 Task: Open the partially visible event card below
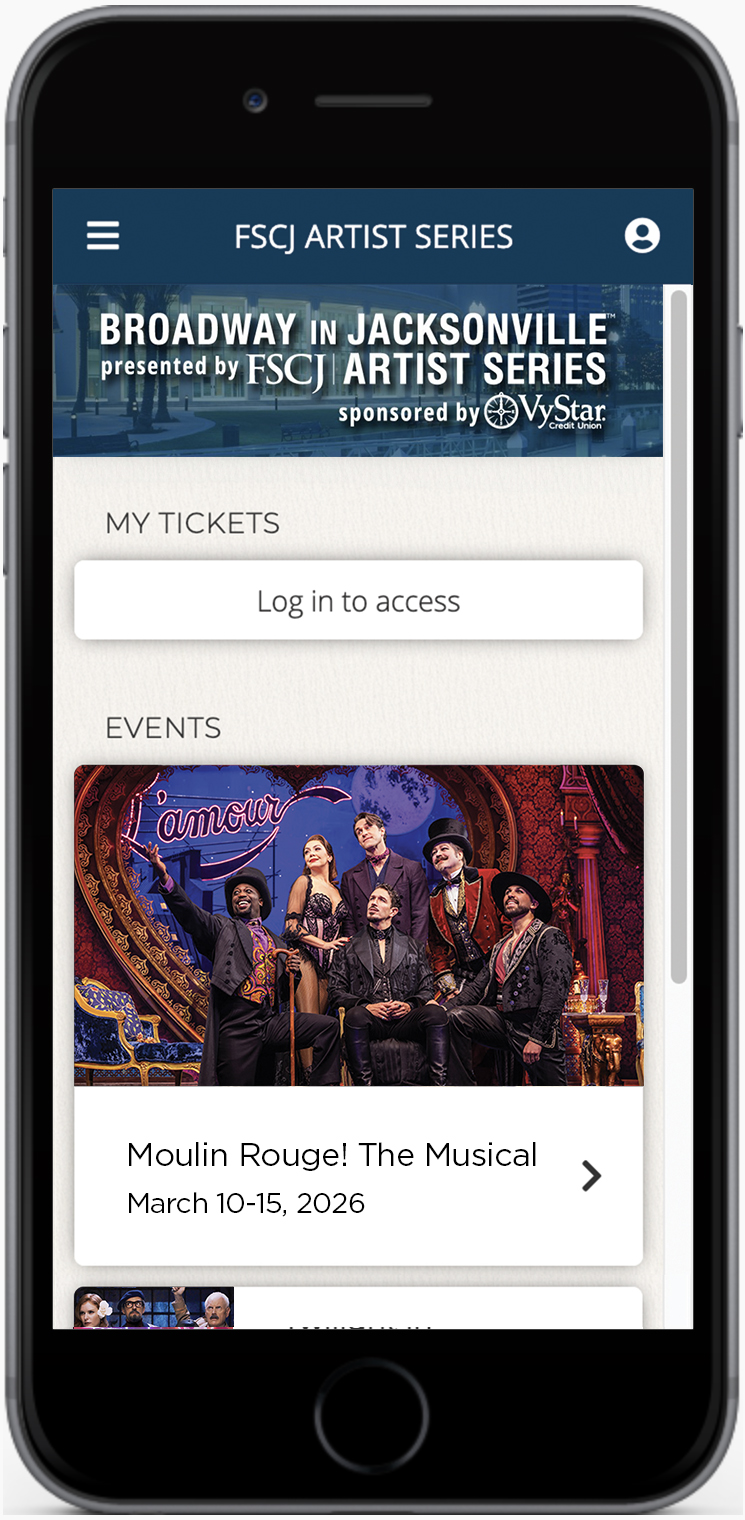click(358, 1308)
